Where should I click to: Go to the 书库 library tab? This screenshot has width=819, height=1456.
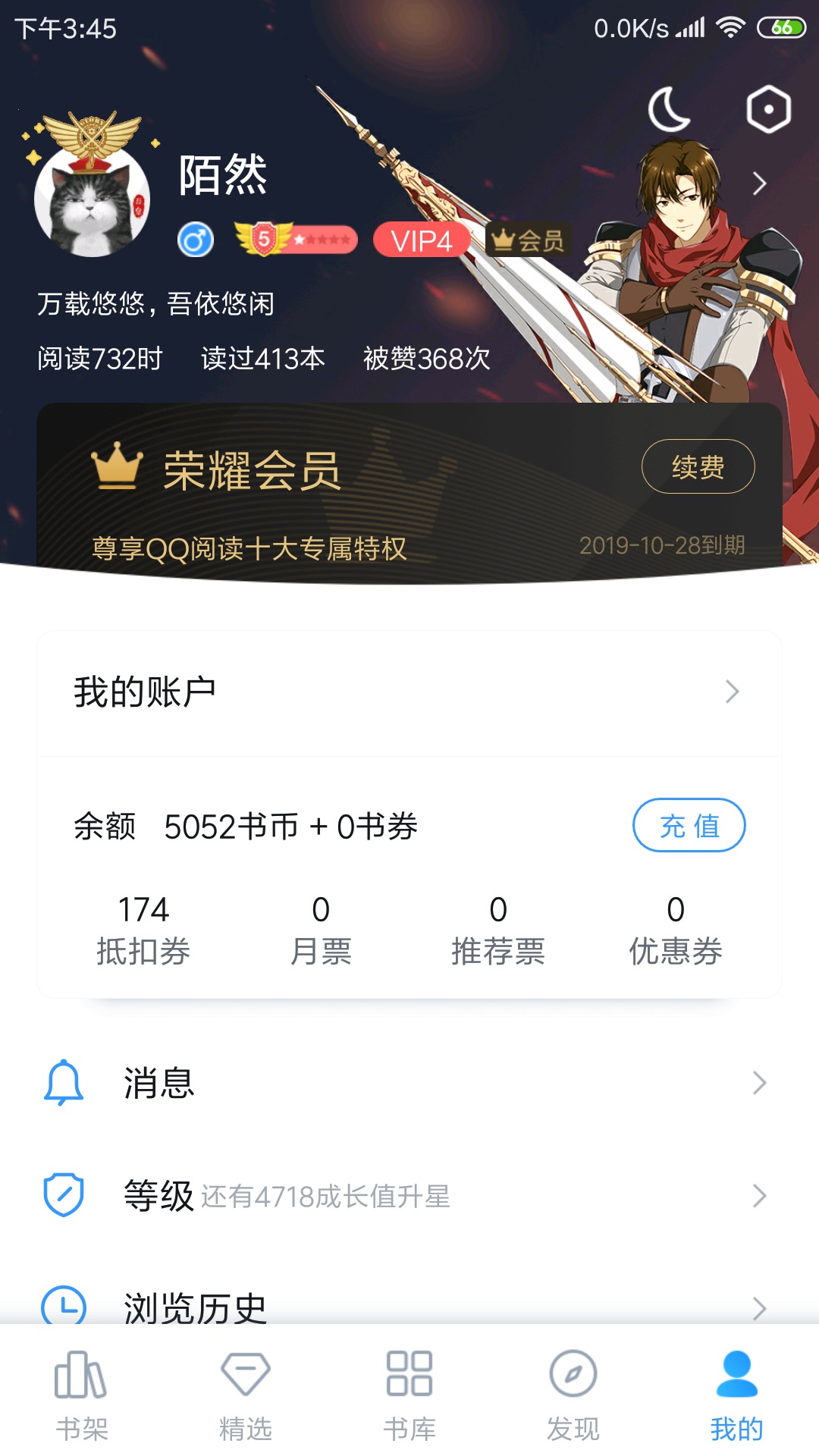409,1395
